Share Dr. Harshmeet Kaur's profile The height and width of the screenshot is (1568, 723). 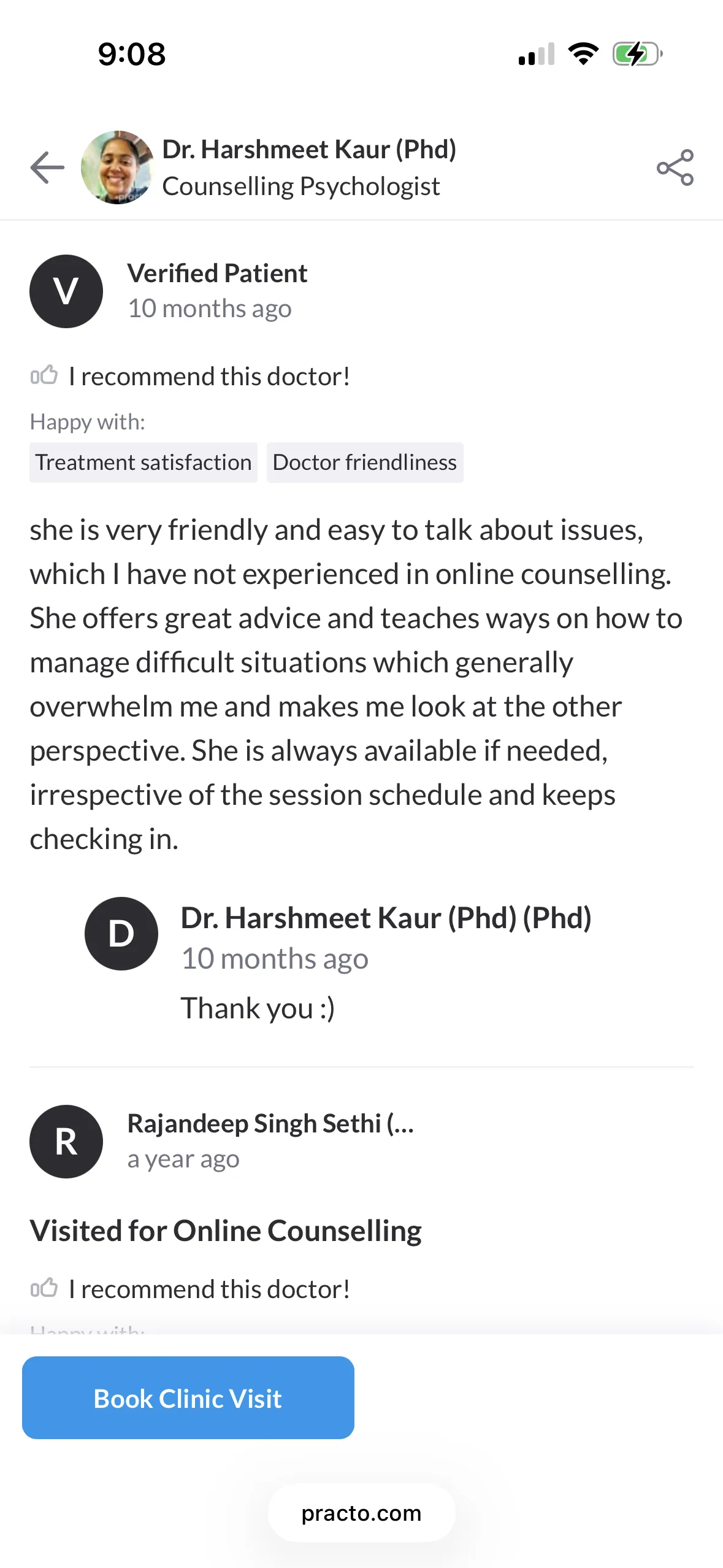(675, 167)
